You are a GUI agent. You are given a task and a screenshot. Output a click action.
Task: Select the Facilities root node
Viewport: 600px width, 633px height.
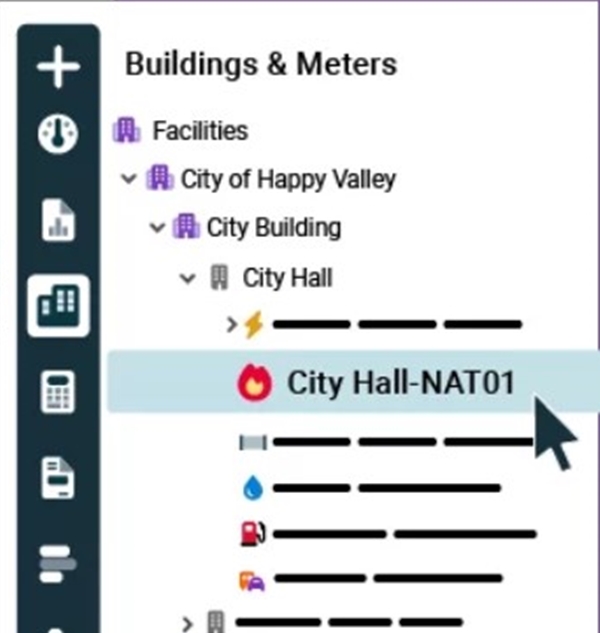point(199,130)
